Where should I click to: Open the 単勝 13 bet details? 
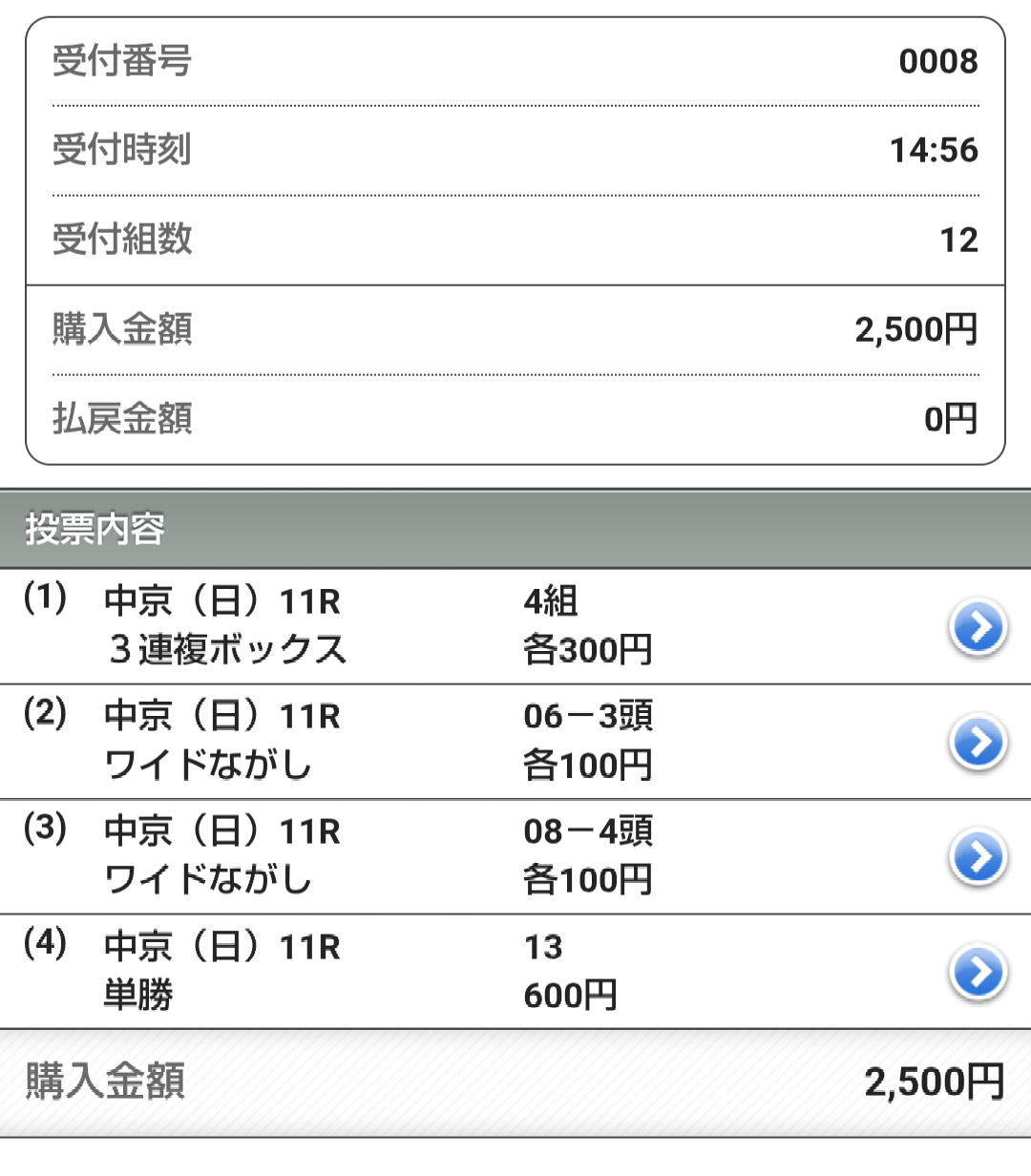pyautogui.click(x=978, y=972)
